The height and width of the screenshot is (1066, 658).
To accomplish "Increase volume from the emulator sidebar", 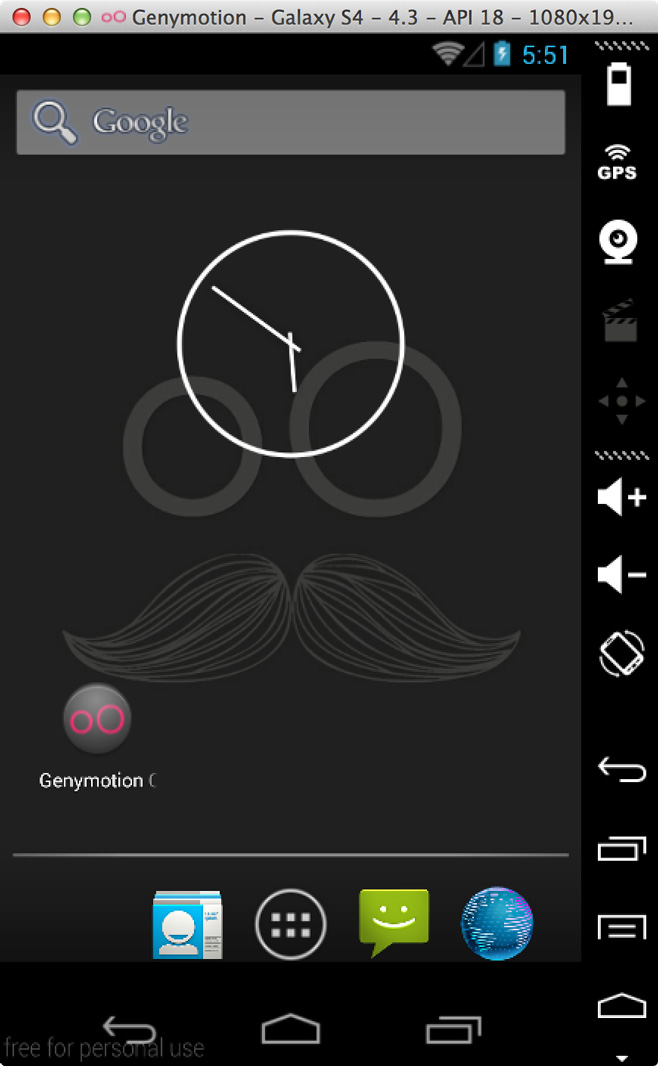I will pyautogui.click(x=621, y=497).
